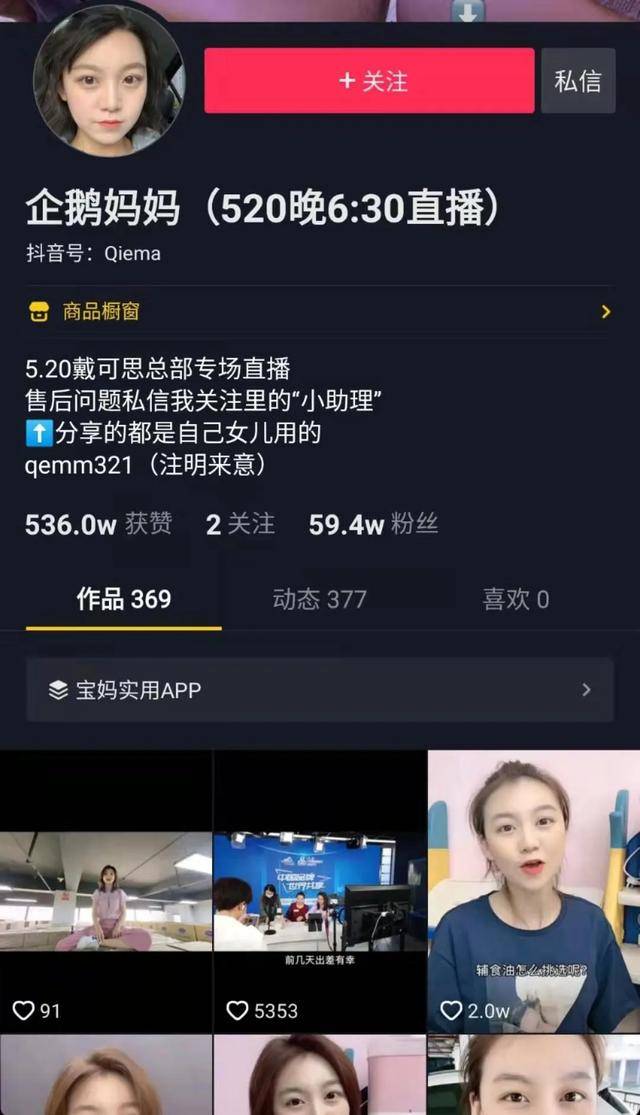Switch to the 喜欢 0 tab
The height and width of the screenshot is (1115, 640).
[x=516, y=599]
